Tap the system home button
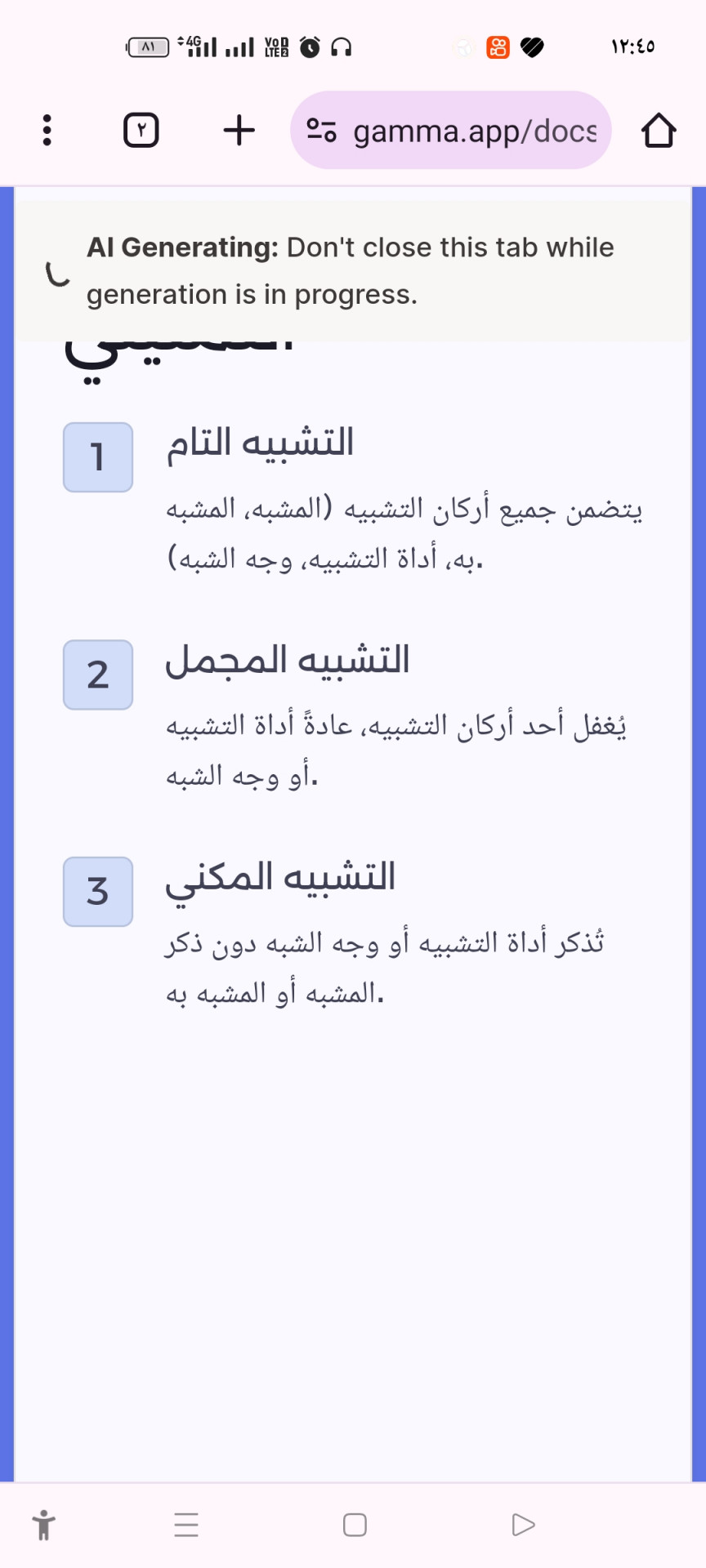This screenshot has height=1568, width=706. (x=355, y=1525)
